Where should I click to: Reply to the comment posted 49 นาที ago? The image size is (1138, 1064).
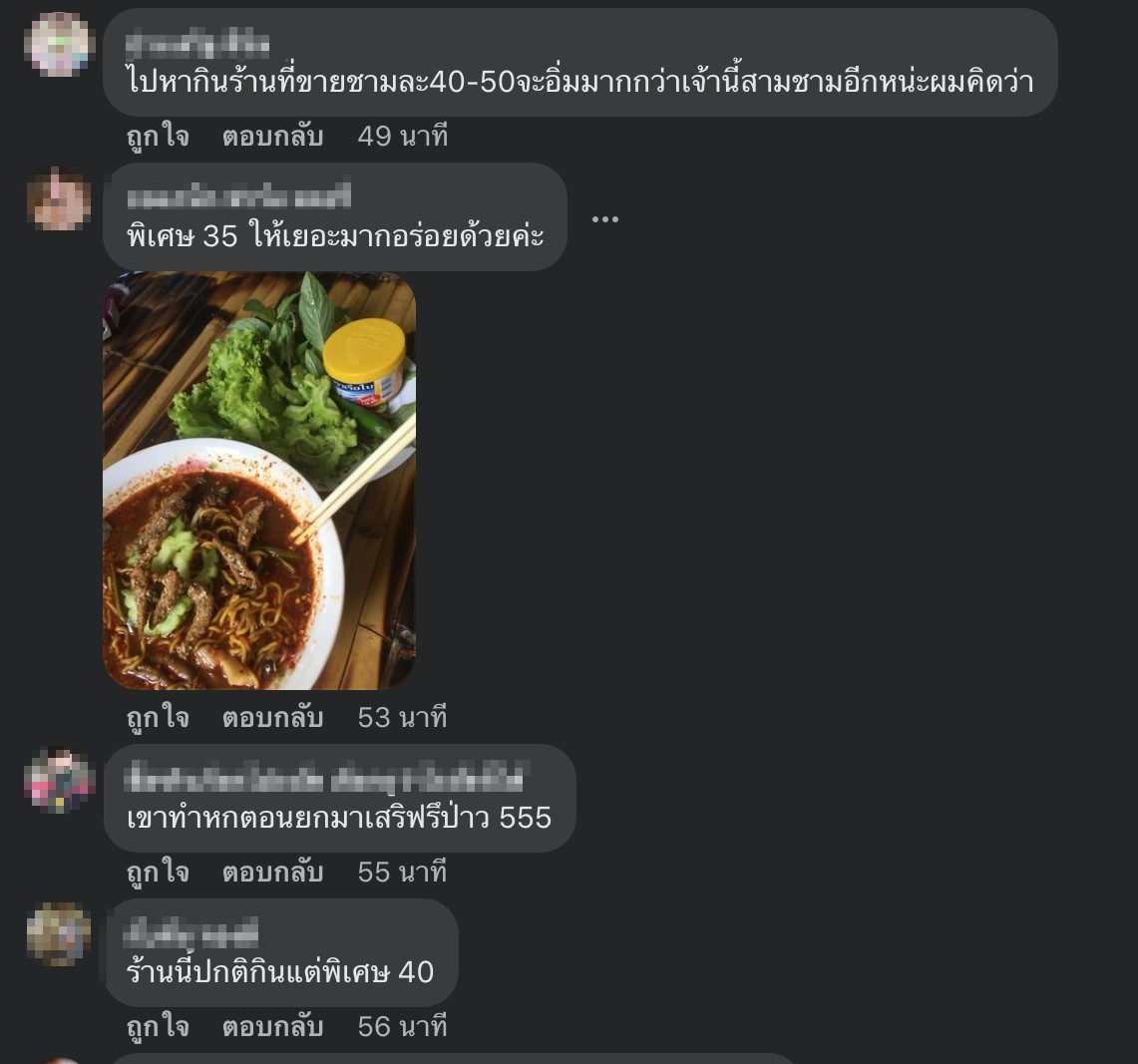(272, 137)
